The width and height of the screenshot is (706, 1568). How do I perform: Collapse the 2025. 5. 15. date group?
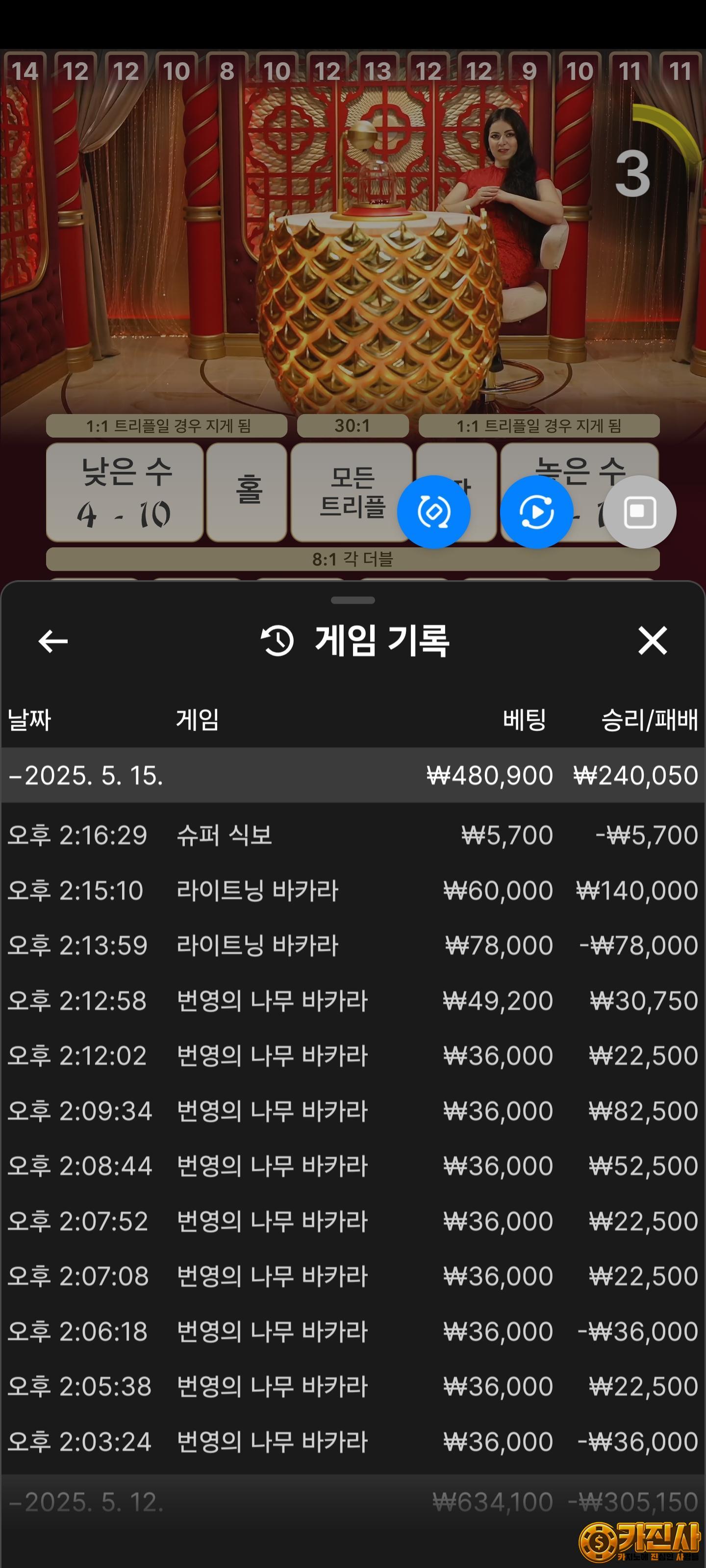(353, 776)
